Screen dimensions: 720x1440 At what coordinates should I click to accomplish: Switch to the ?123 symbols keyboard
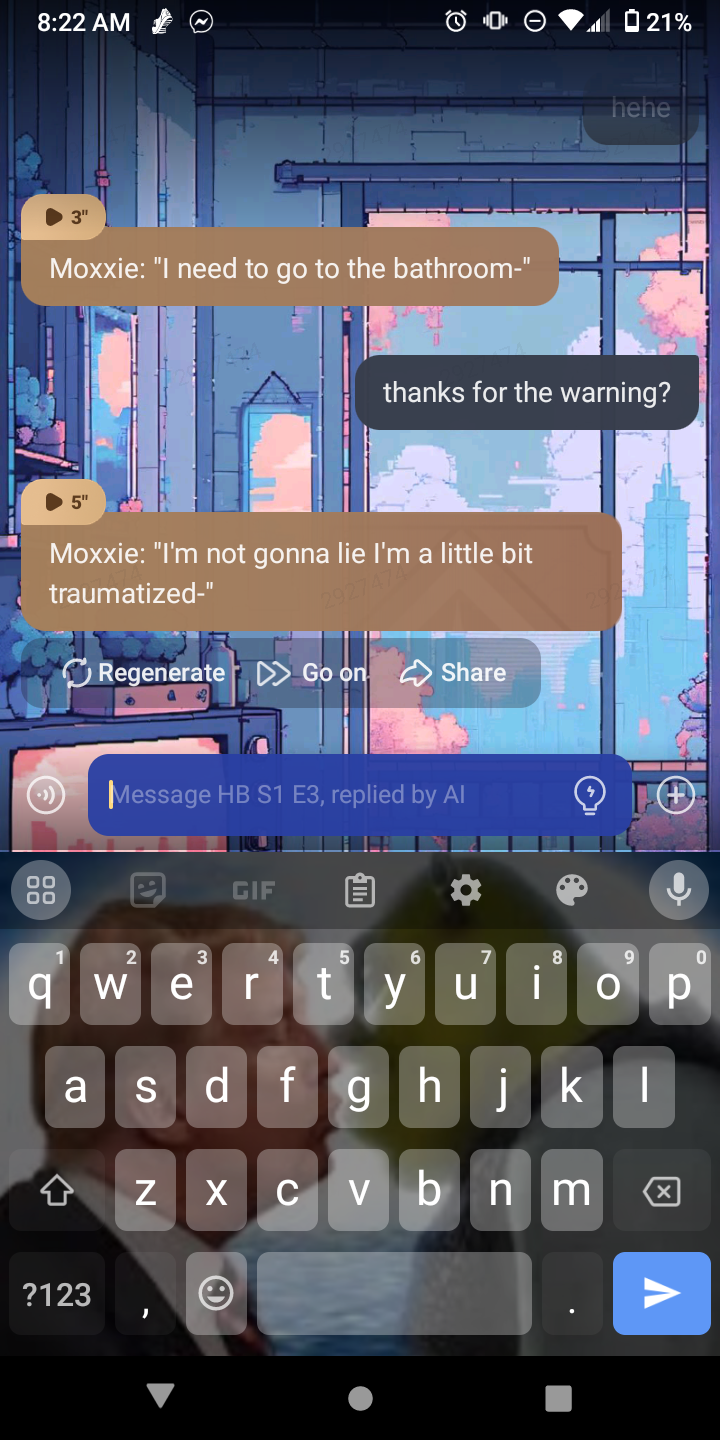[57, 1294]
